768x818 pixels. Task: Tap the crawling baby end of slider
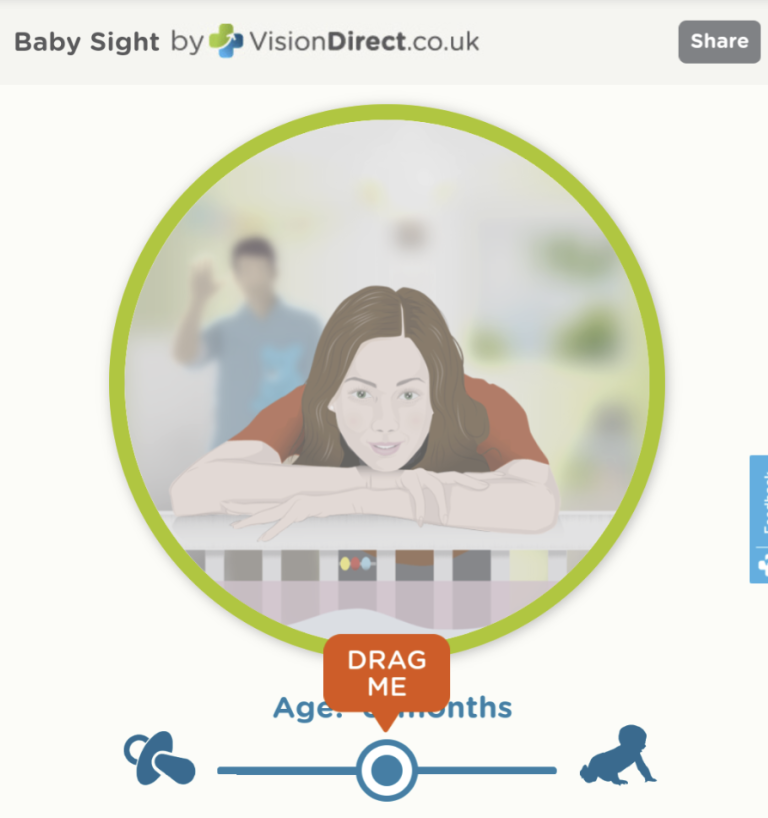(x=618, y=756)
